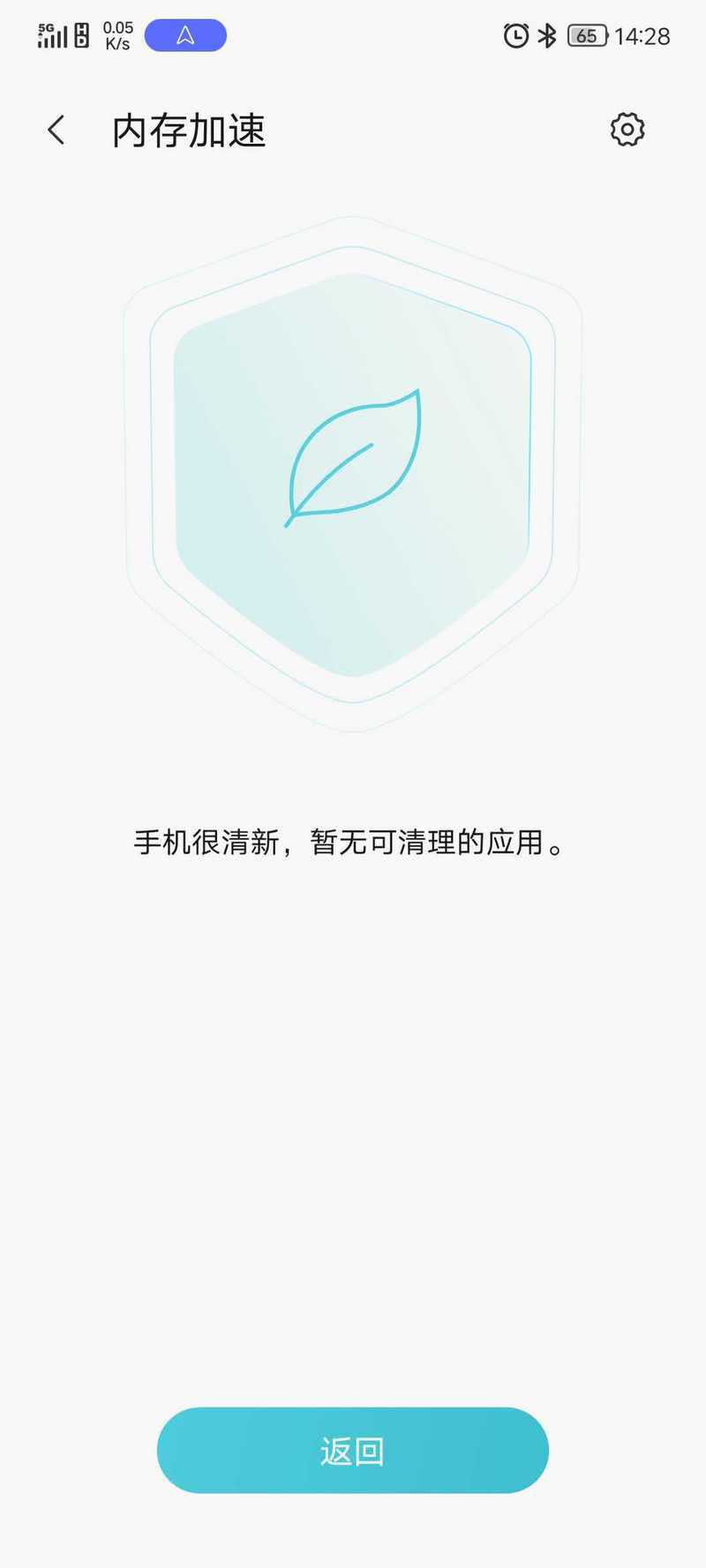Tap the 返回 button
706x1568 pixels.
353,1451
